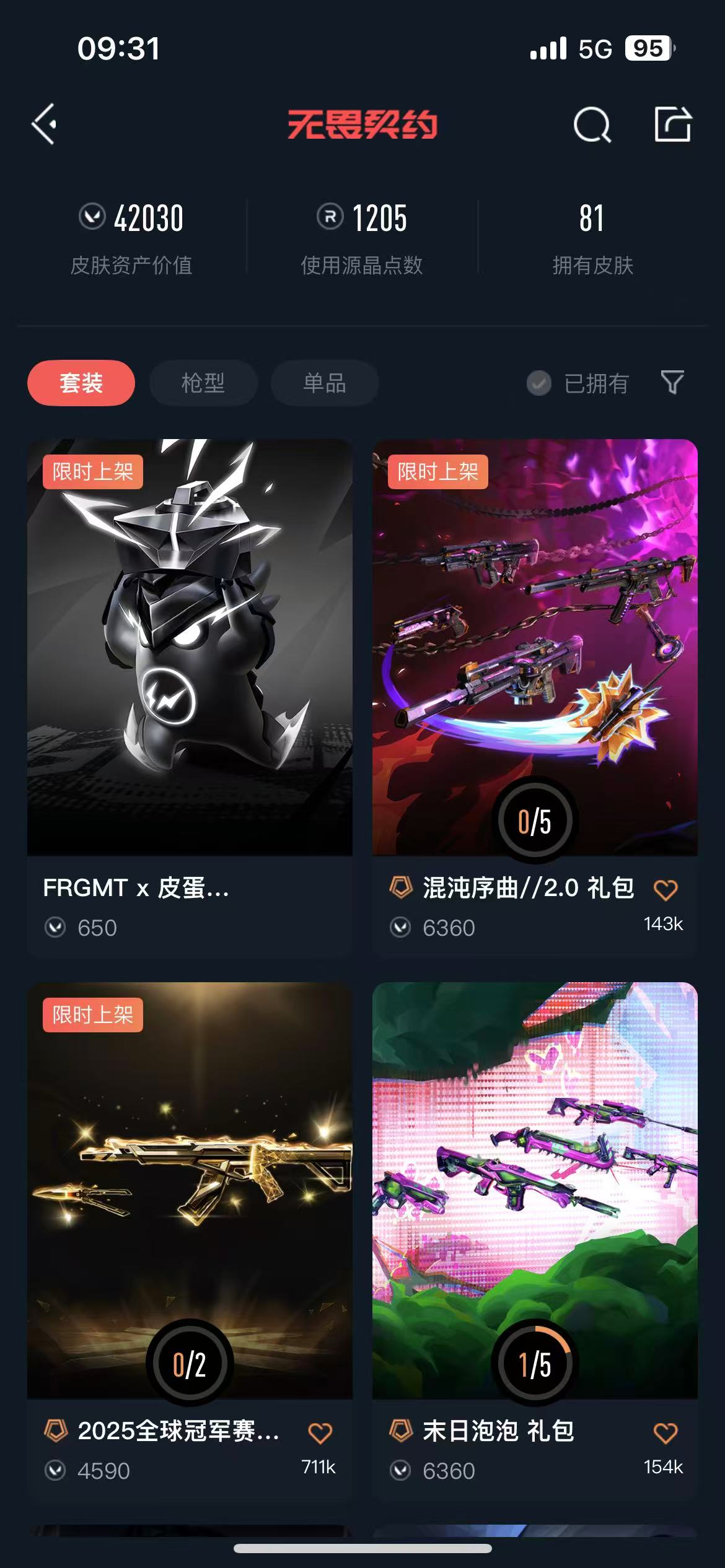
Task: Like the 末日泡泡 礼包 bundle
Action: point(666,1432)
